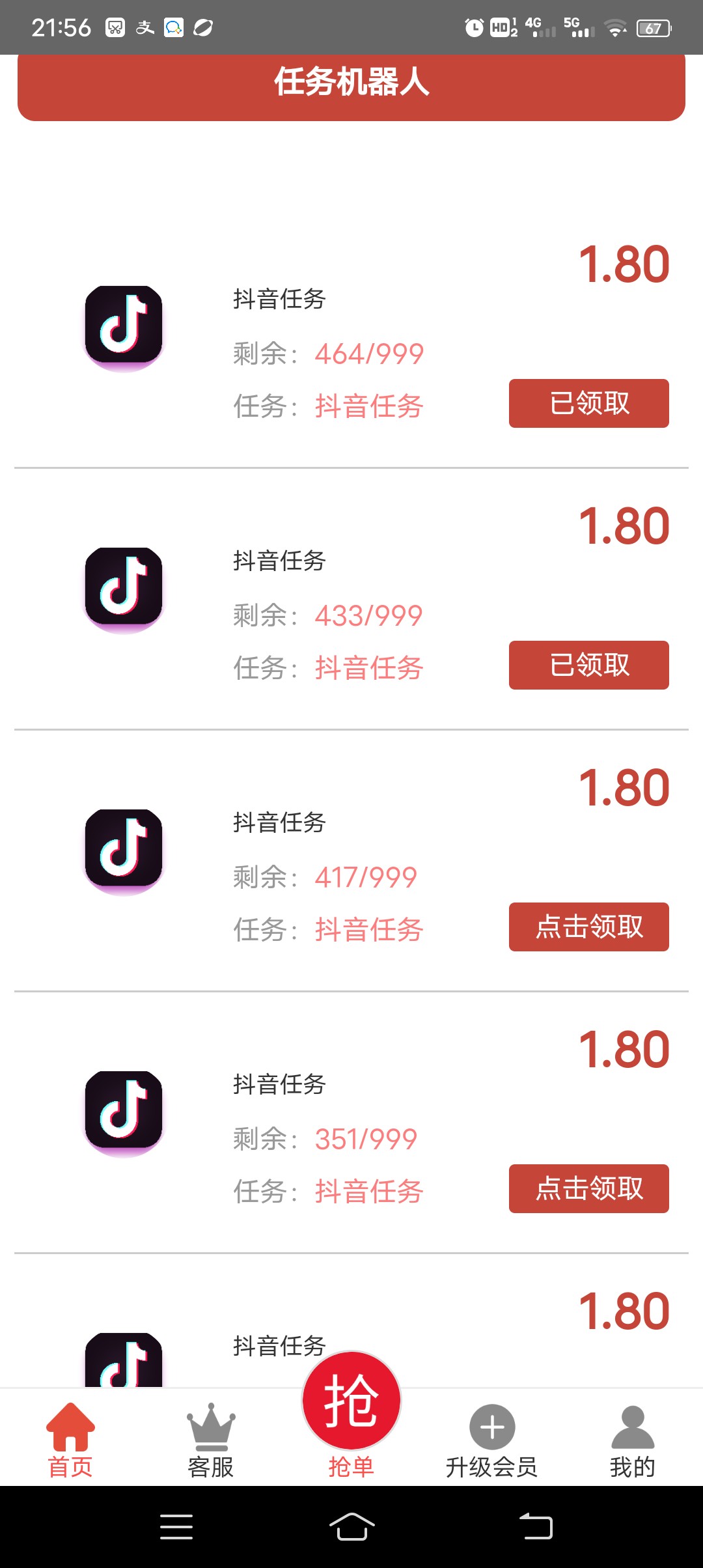Claim the task with 351/999 remaining
Screen dimensions: 703x1568
coord(589,1188)
